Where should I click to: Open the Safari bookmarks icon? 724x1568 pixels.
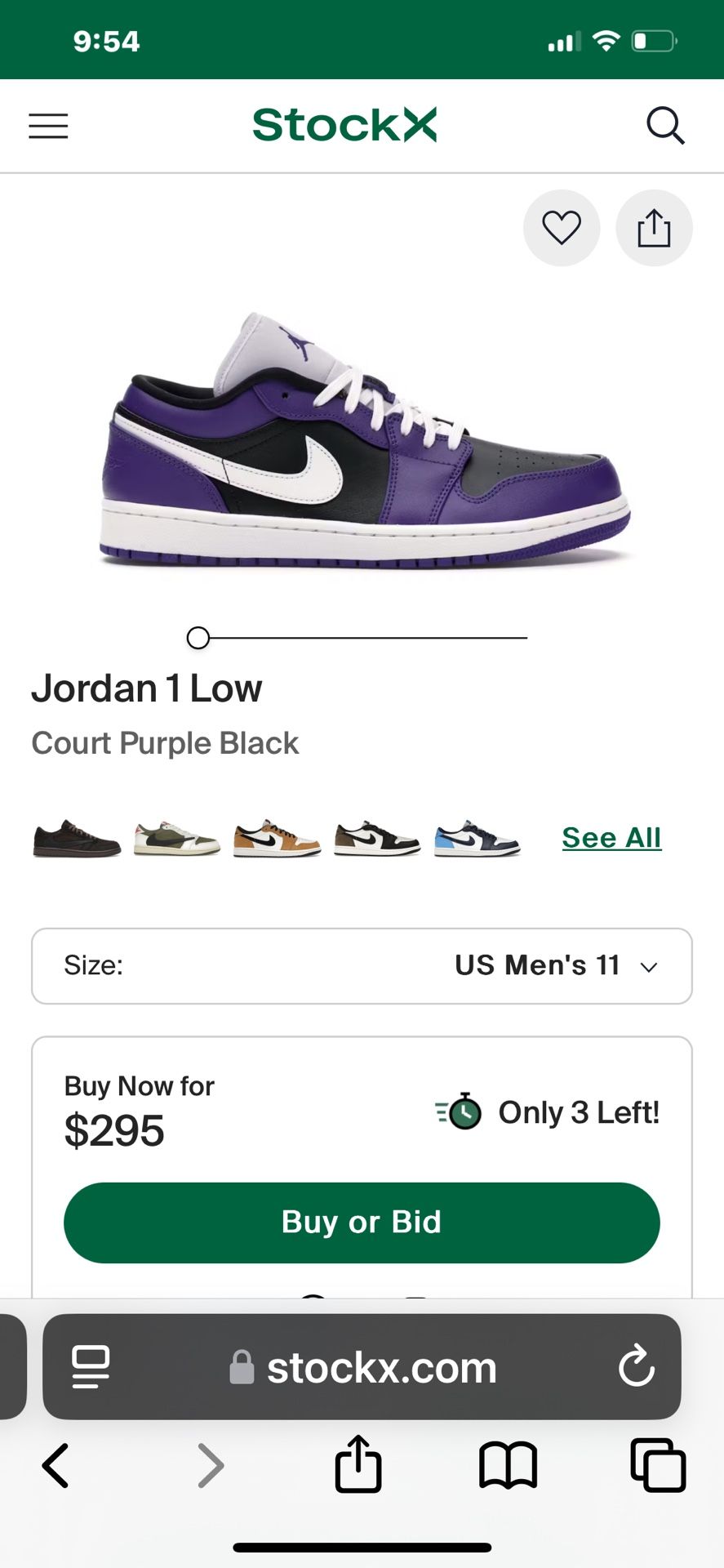pyautogui.click(x=508, y=1466)
